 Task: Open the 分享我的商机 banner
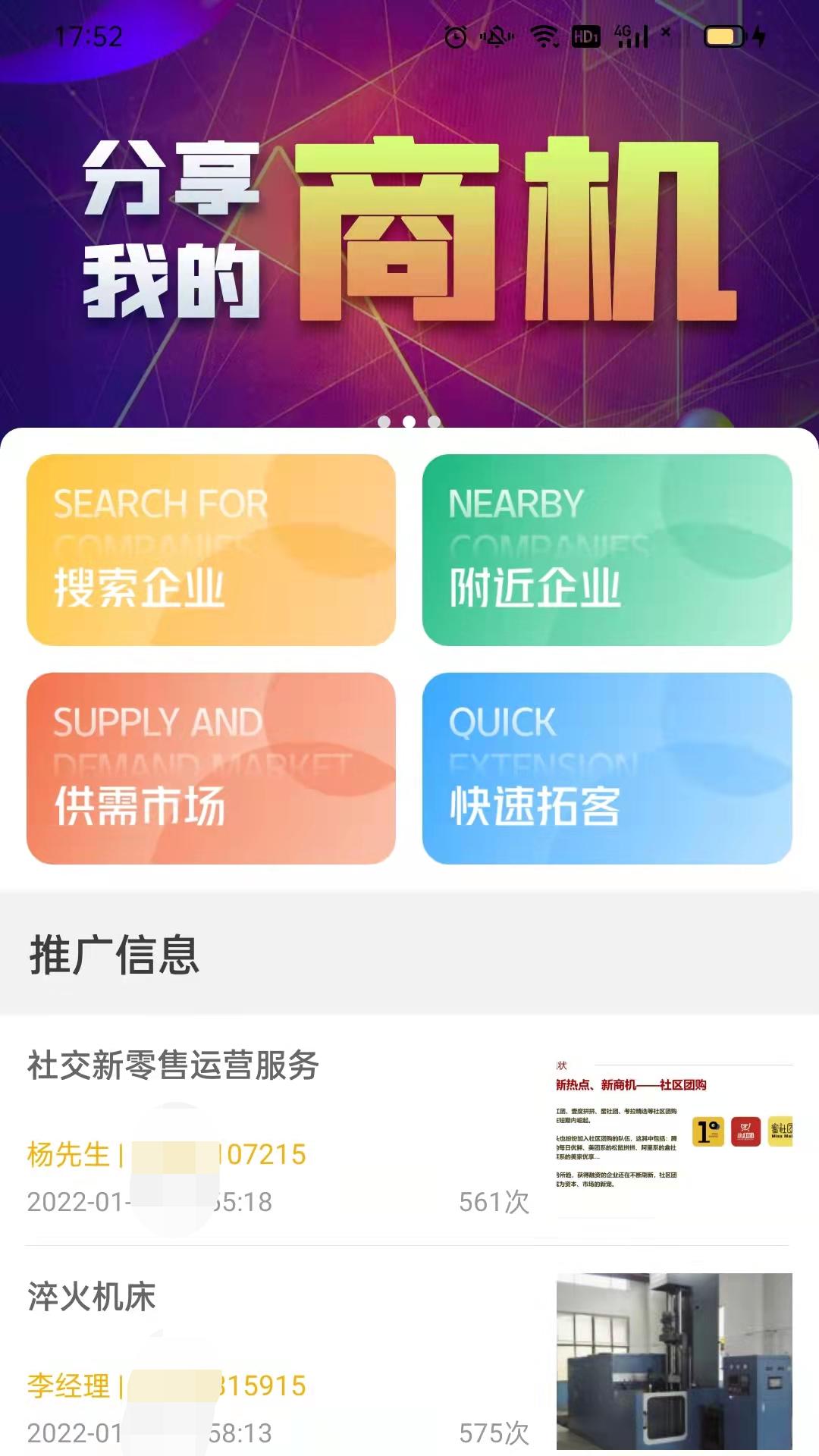click(409, 227)
